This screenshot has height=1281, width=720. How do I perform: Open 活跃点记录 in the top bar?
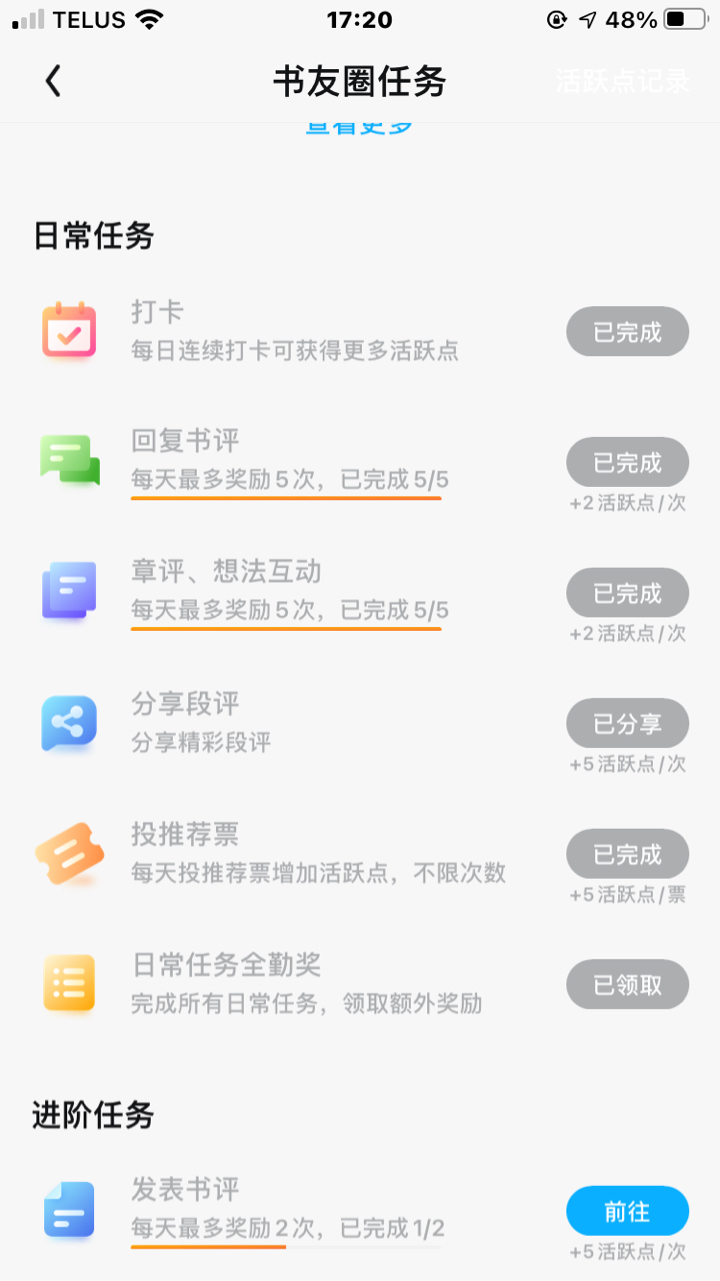pos(623,81)
